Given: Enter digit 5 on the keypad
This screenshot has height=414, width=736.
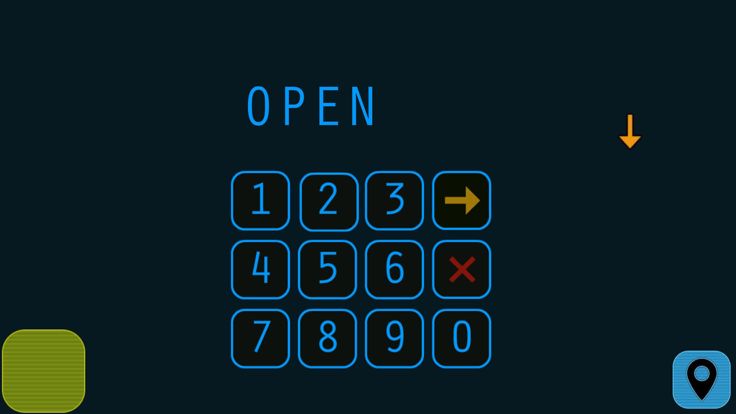Looking at the screenshot, I should click(328, 269).
